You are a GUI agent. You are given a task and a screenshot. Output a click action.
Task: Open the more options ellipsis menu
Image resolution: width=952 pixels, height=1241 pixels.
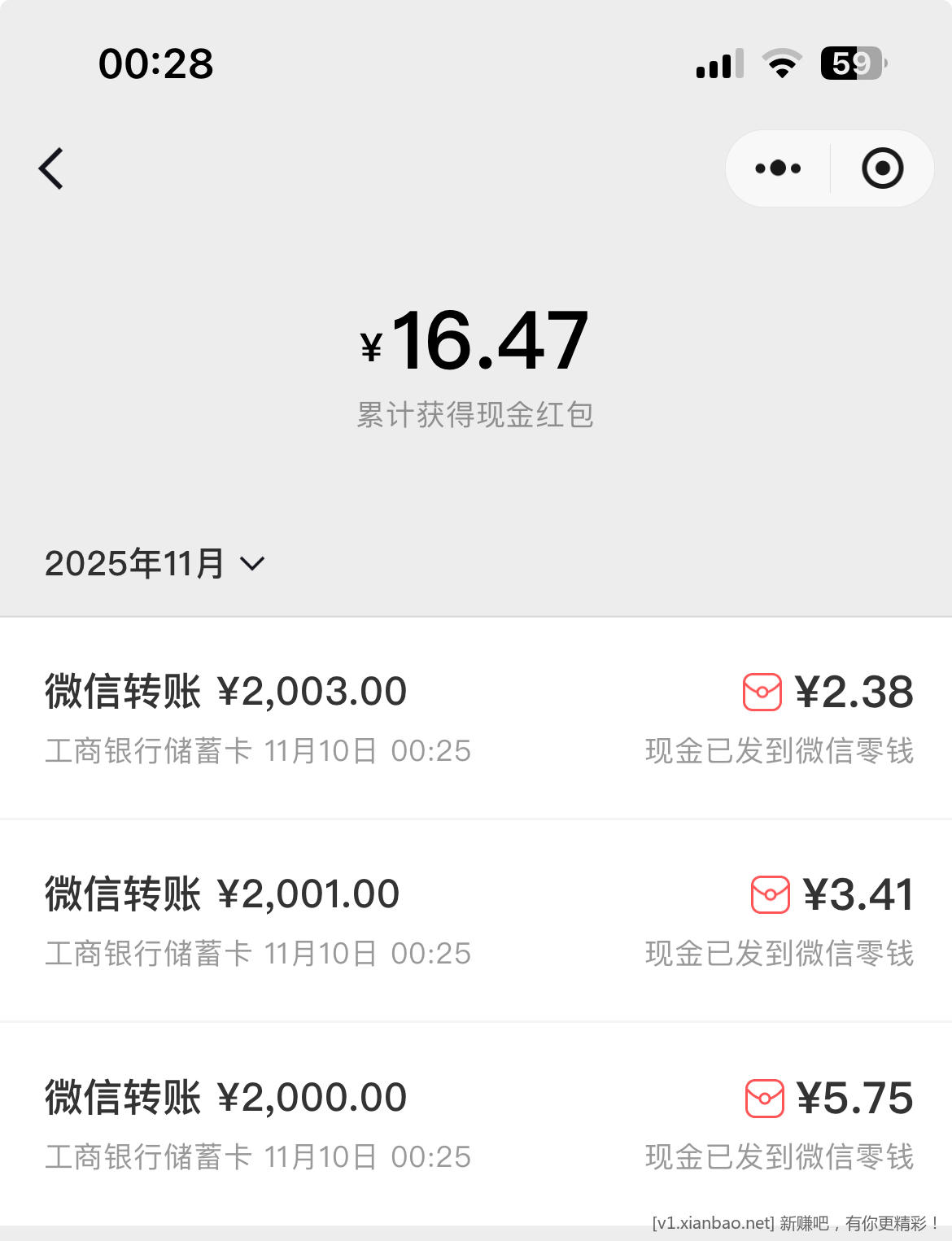click(x=775, y=168)
